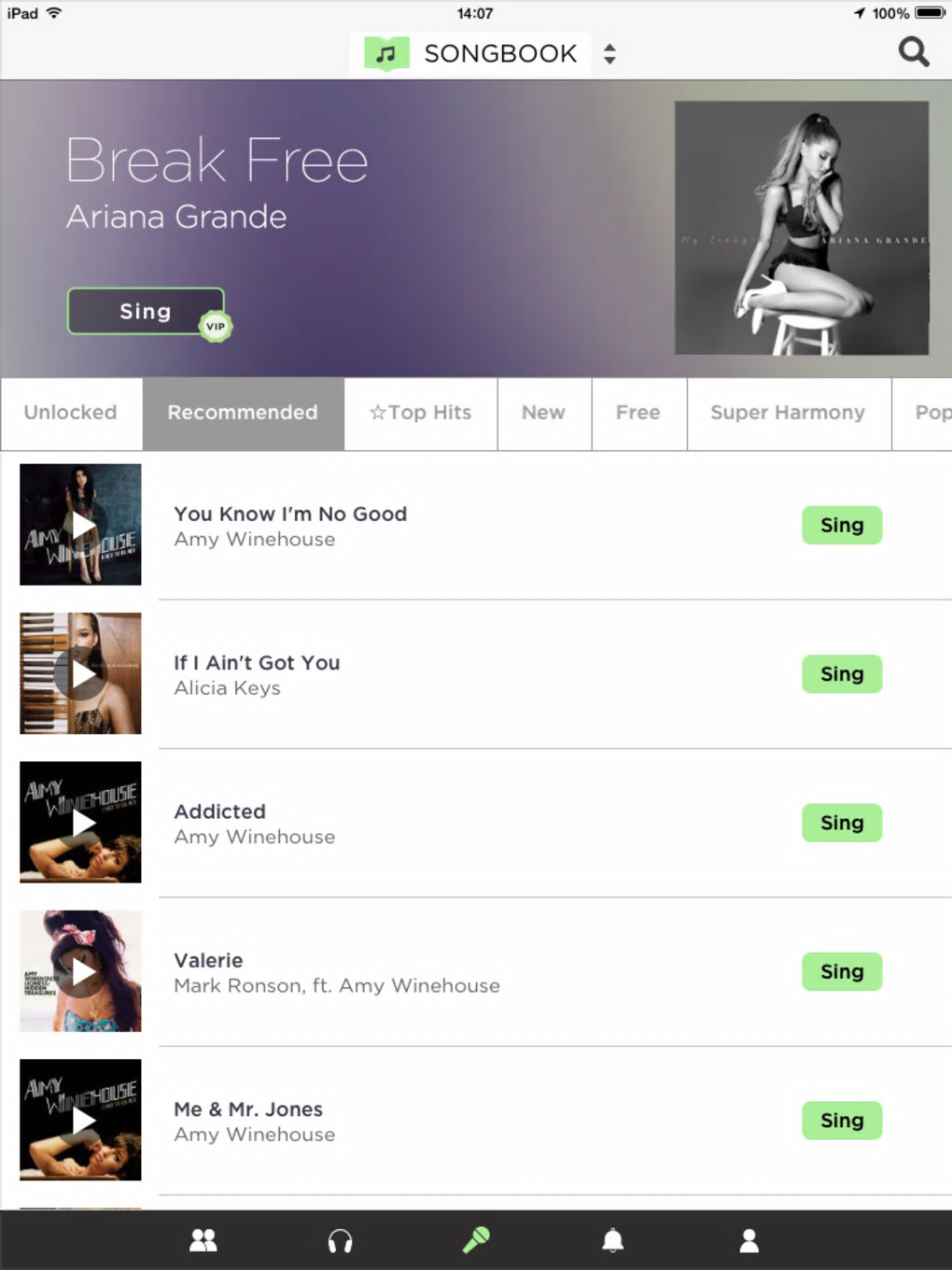Preview You Know I'm No Good
The image size is (952, 1270).
tap(82, 526)
